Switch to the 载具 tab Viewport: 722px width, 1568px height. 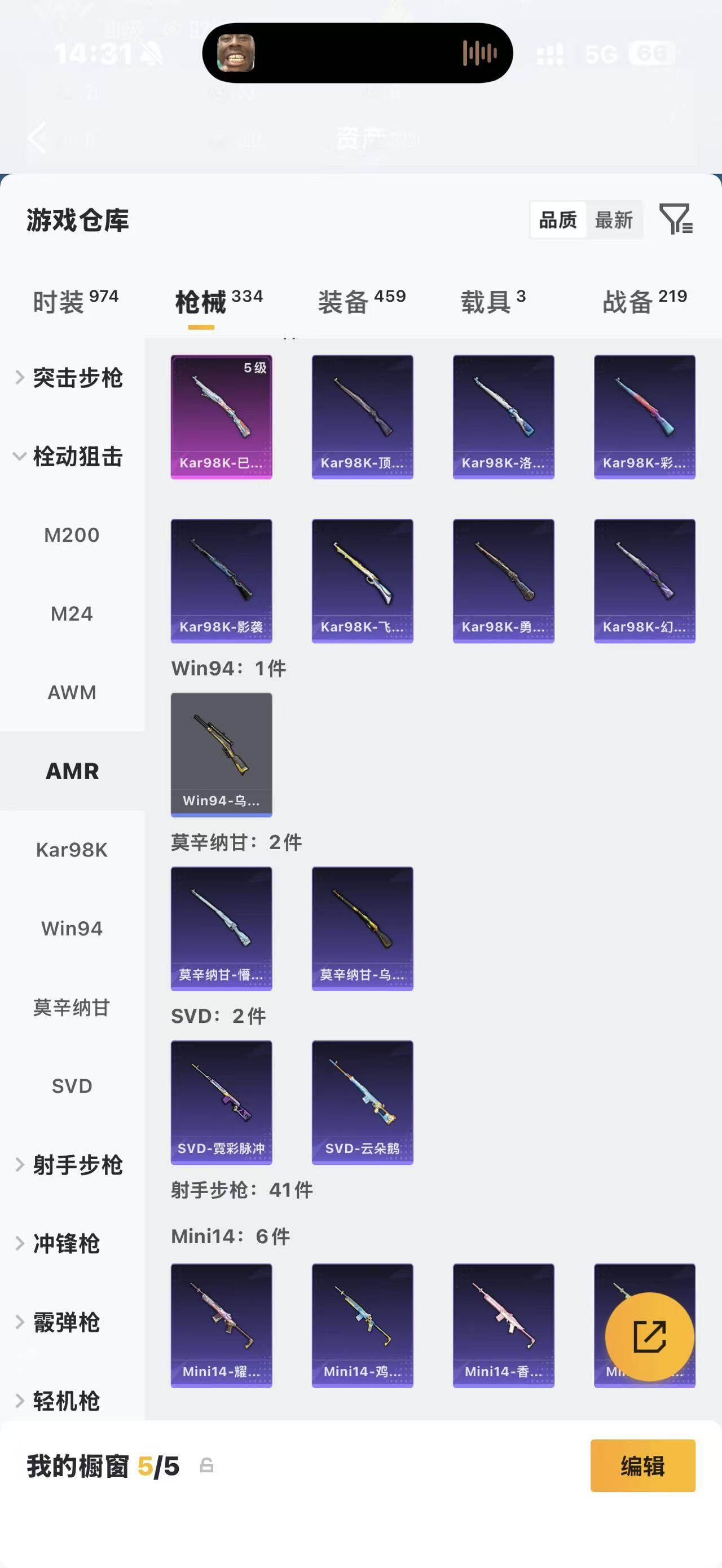point(493,302)
